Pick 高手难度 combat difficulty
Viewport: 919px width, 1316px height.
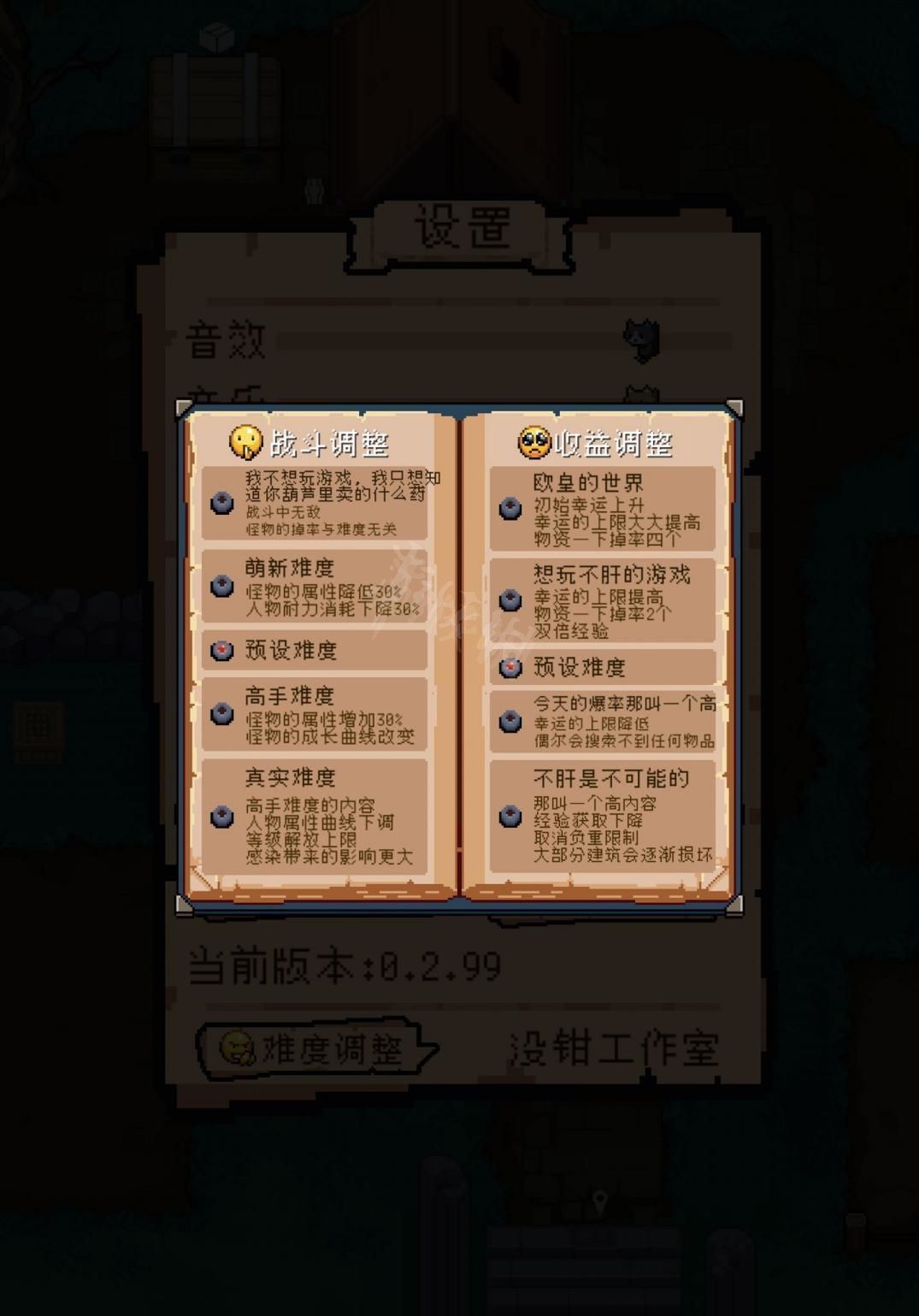(x=223, y=714)
